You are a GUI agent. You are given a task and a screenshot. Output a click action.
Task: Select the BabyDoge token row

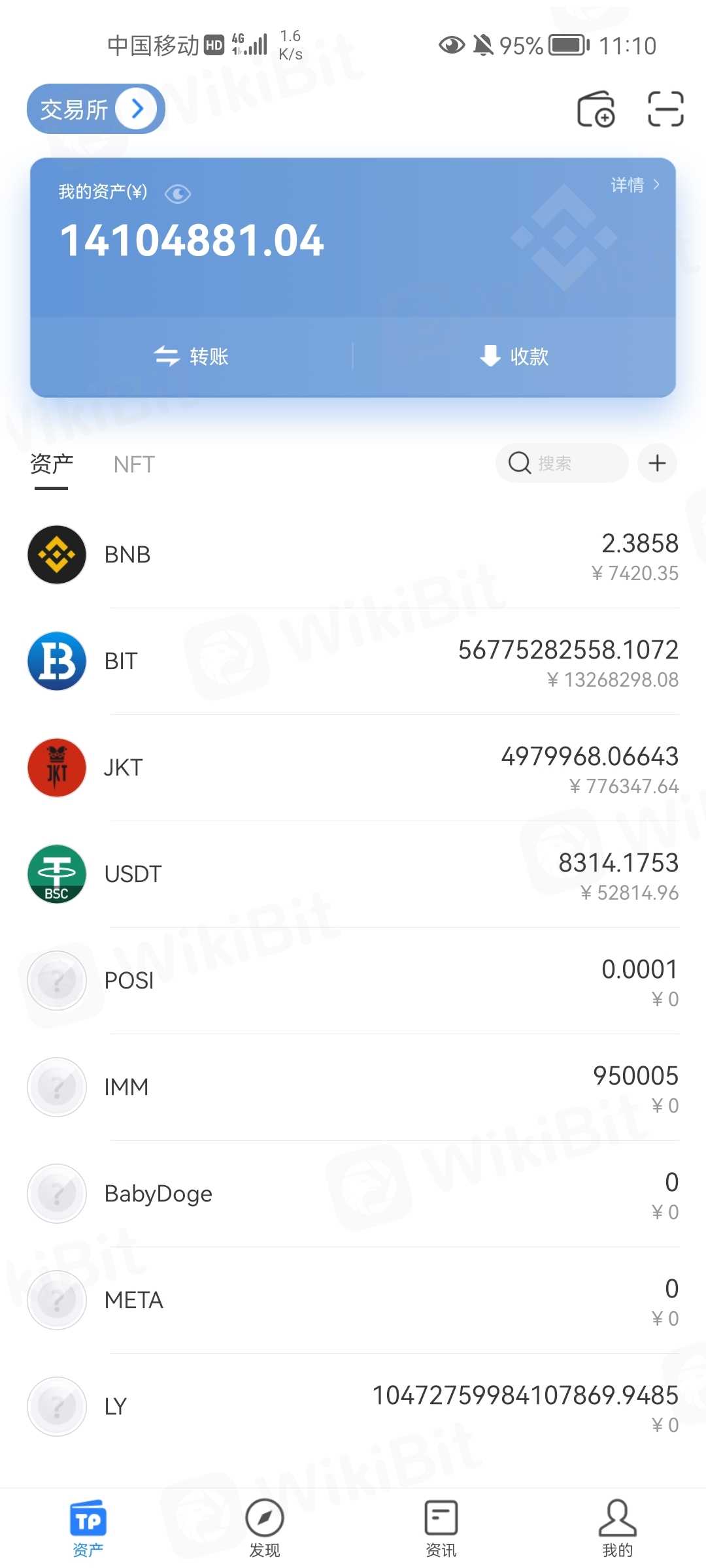(x=353, y=1194)
